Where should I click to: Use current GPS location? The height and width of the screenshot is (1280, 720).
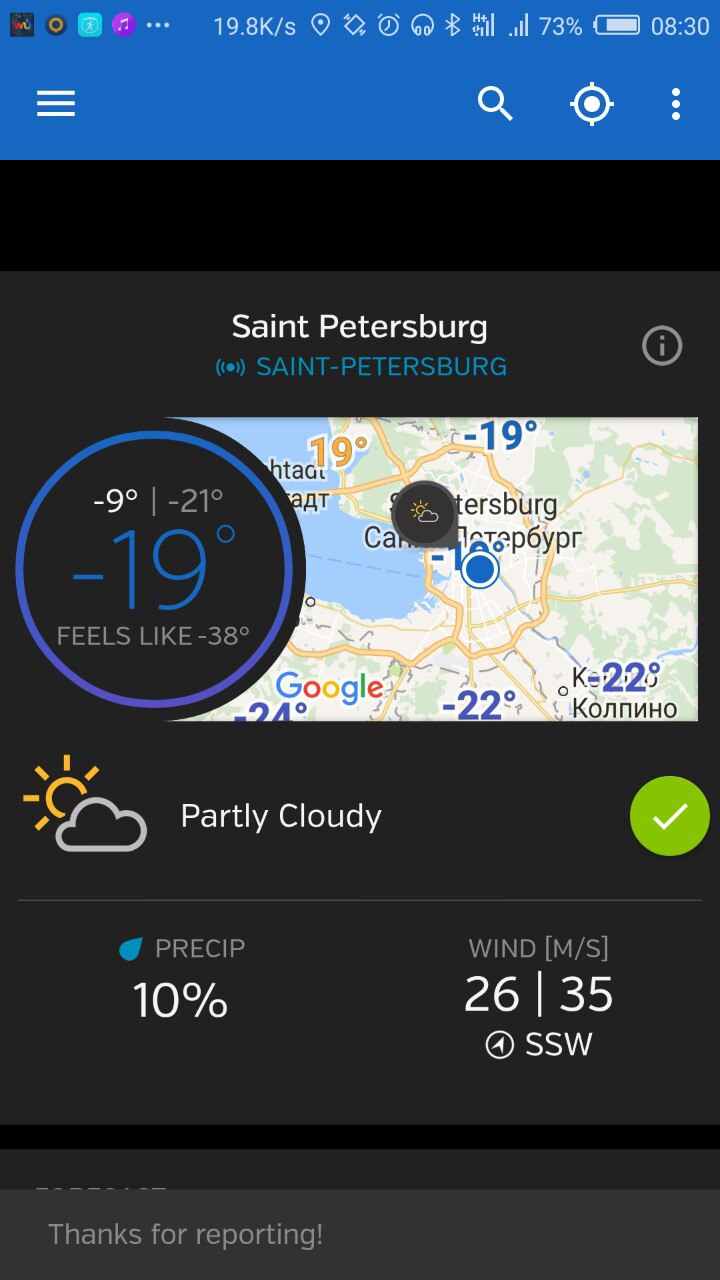[591, 104]
